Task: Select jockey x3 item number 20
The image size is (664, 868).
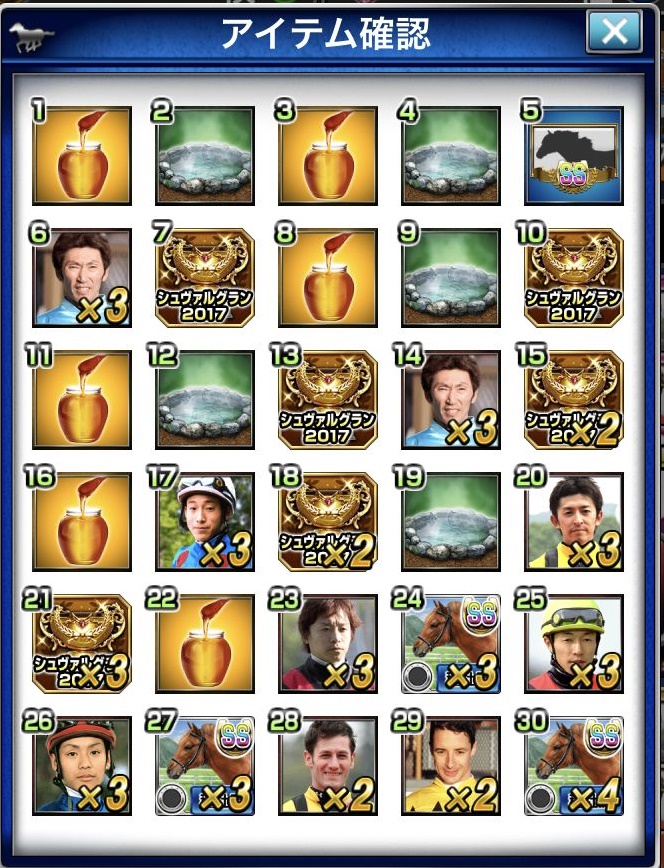Action: point(573,522)
